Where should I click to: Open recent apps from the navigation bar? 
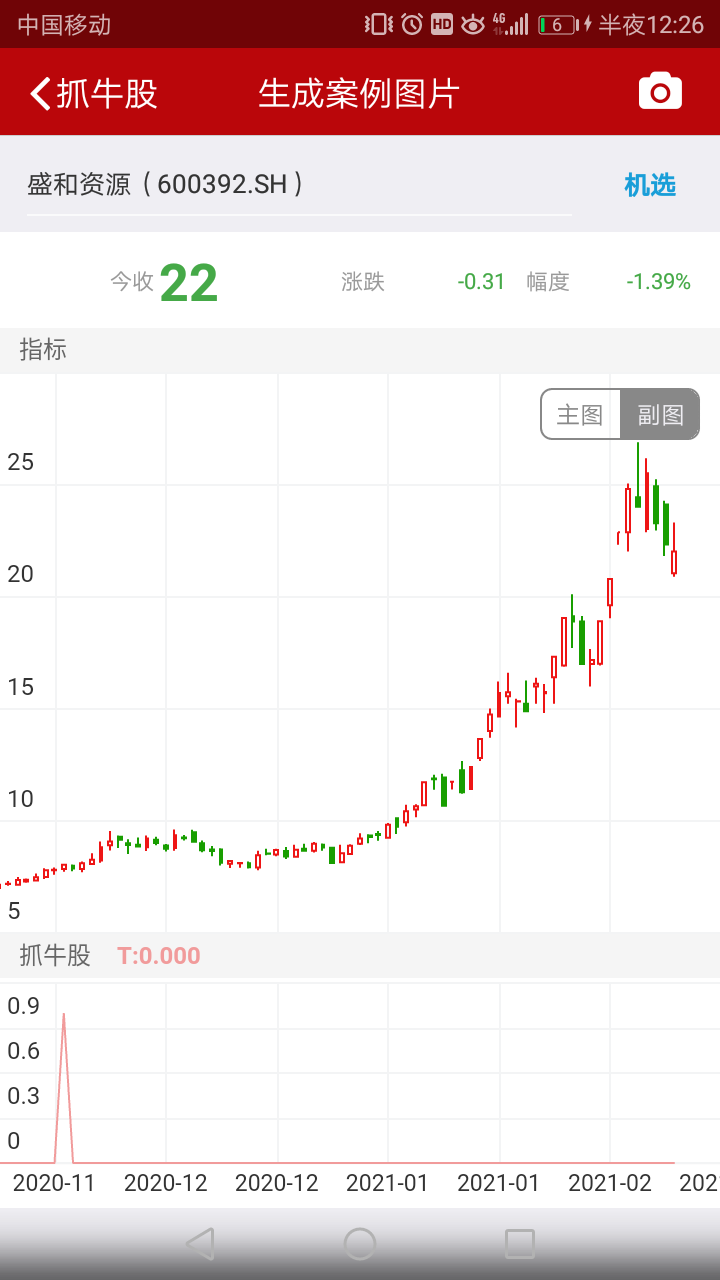point(519,1244)
